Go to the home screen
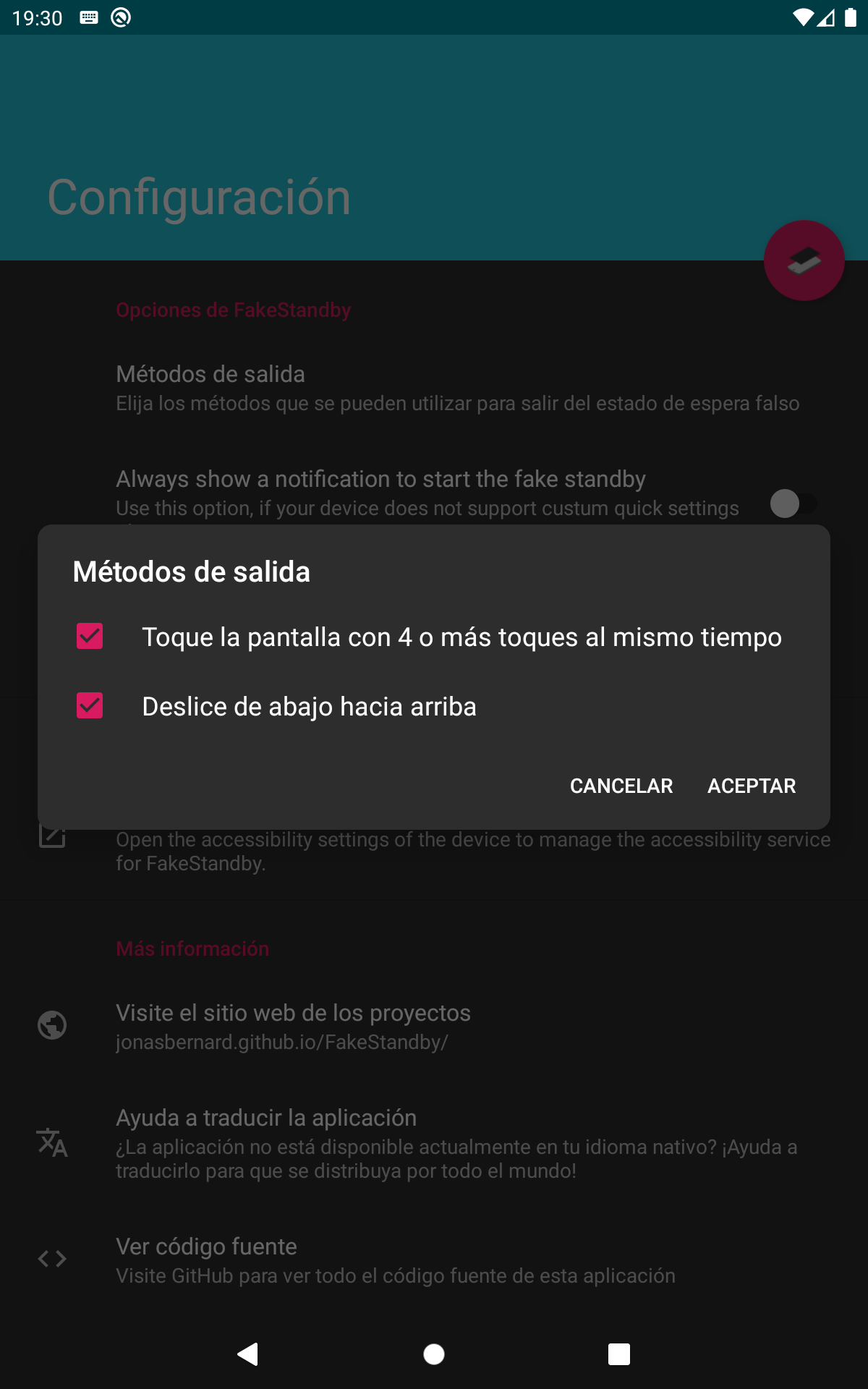This screenshot has height=1389, width=868. coord(434,1354)
